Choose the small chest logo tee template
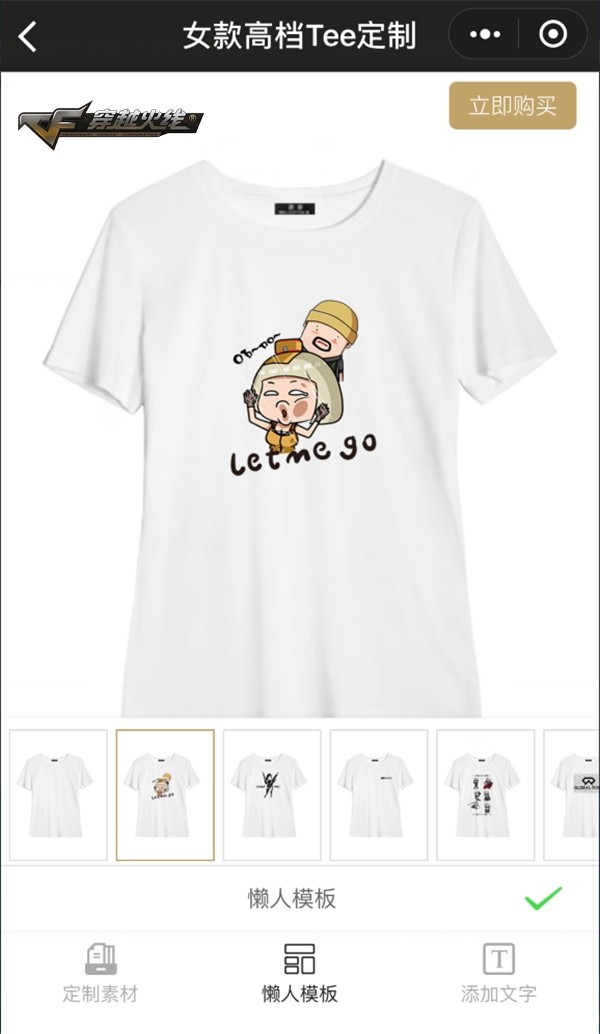600x1034 pixels. 379,795
